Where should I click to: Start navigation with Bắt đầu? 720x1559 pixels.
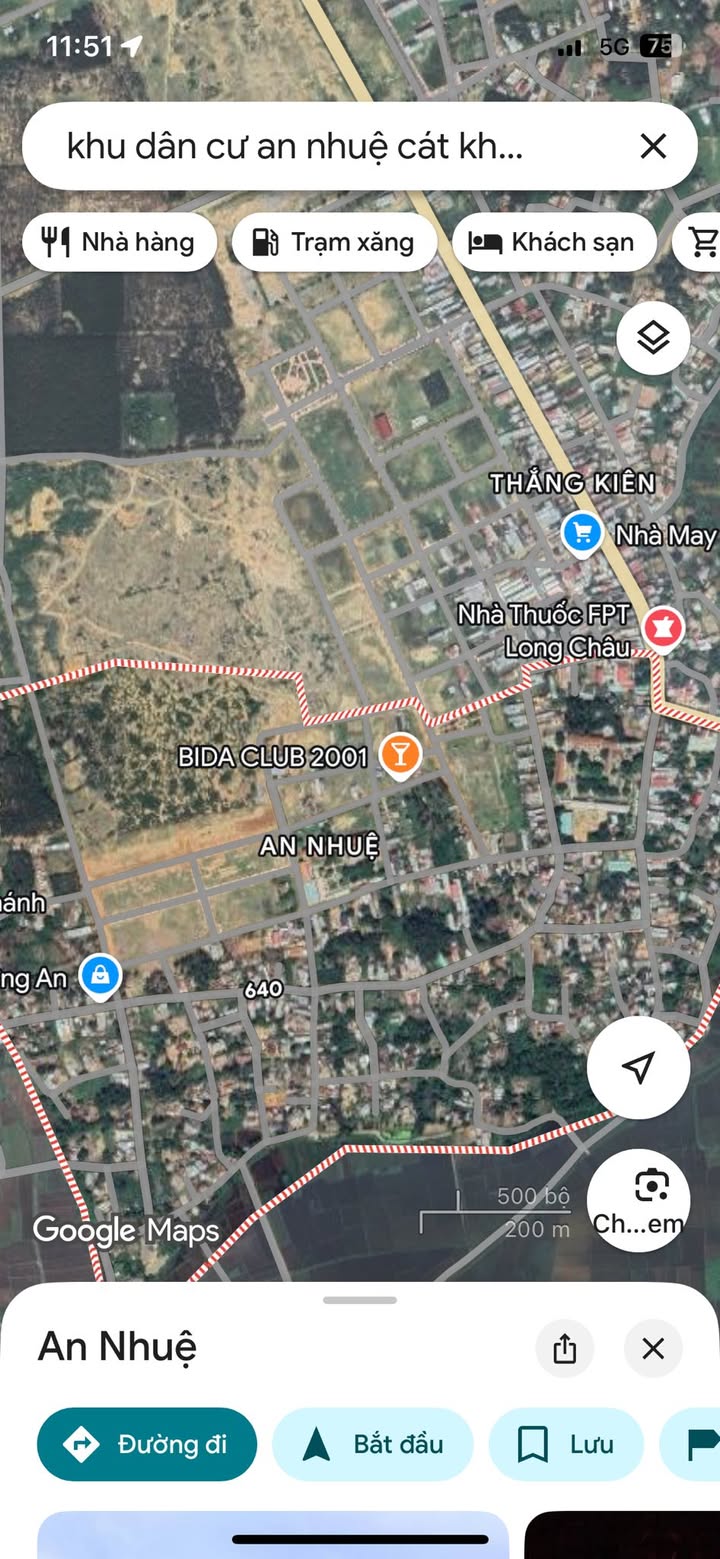pos(372,1444)
